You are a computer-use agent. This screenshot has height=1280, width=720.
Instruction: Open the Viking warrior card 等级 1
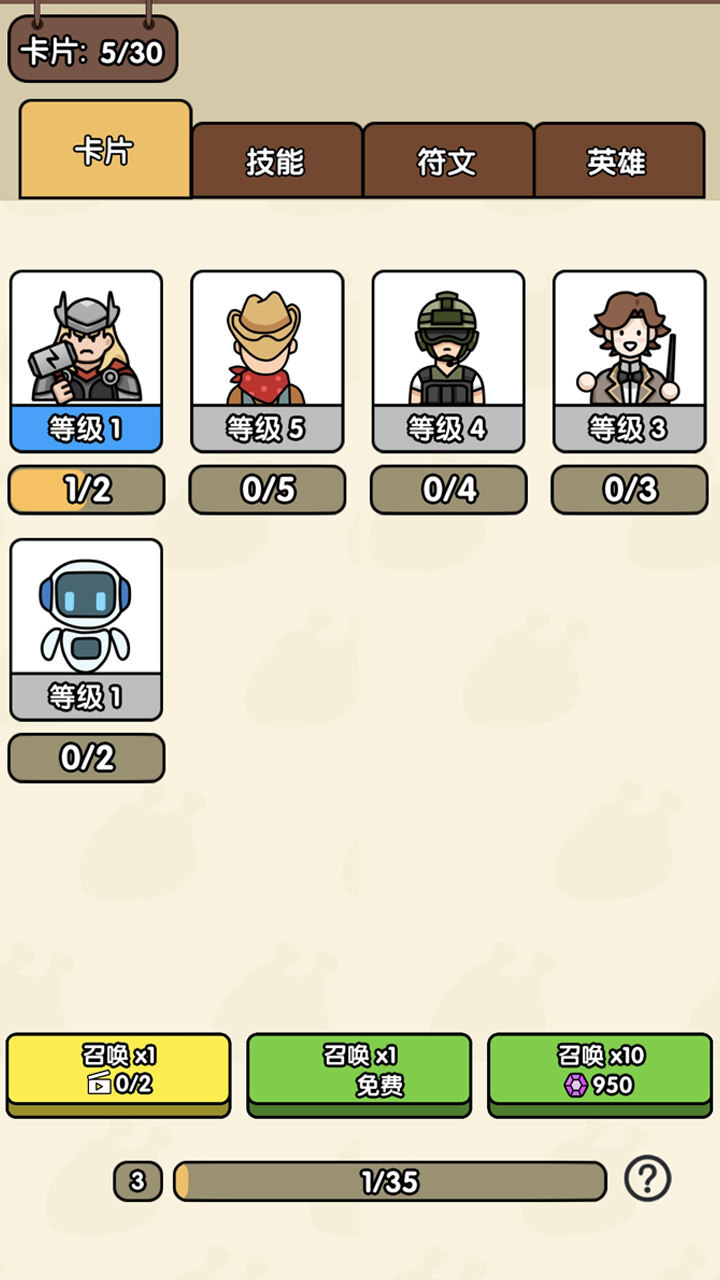tap(86, 360)
